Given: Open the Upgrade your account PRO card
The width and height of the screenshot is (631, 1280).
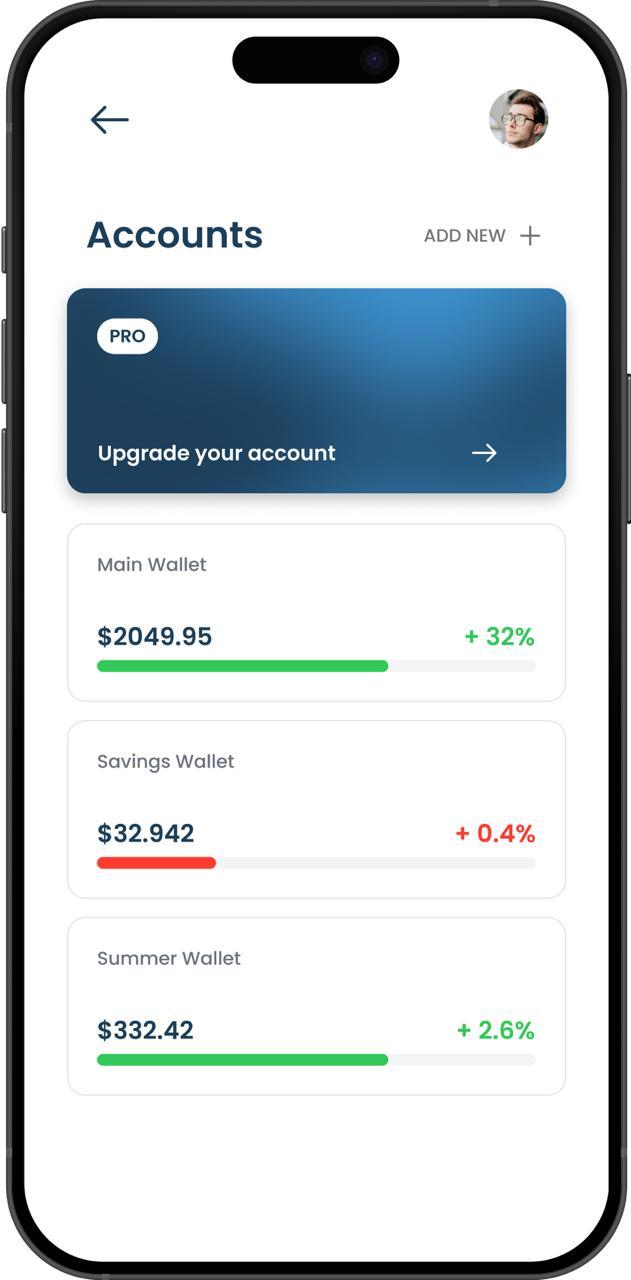Looking at the screenshot, I should pyautogui.click(x=316, y=391).
